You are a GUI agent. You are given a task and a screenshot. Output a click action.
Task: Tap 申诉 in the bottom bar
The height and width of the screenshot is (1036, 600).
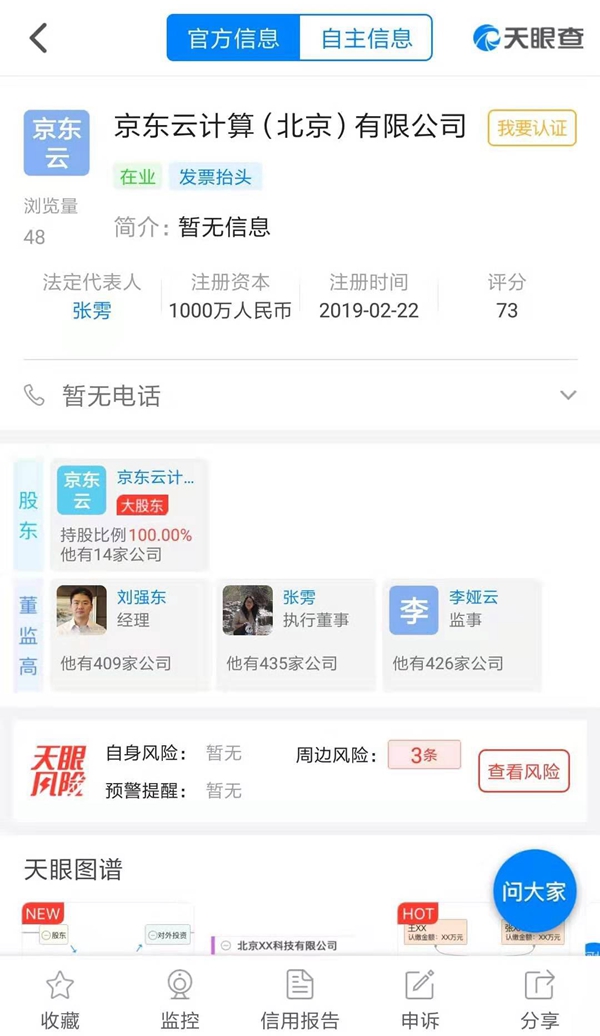(x=420, y=999)
